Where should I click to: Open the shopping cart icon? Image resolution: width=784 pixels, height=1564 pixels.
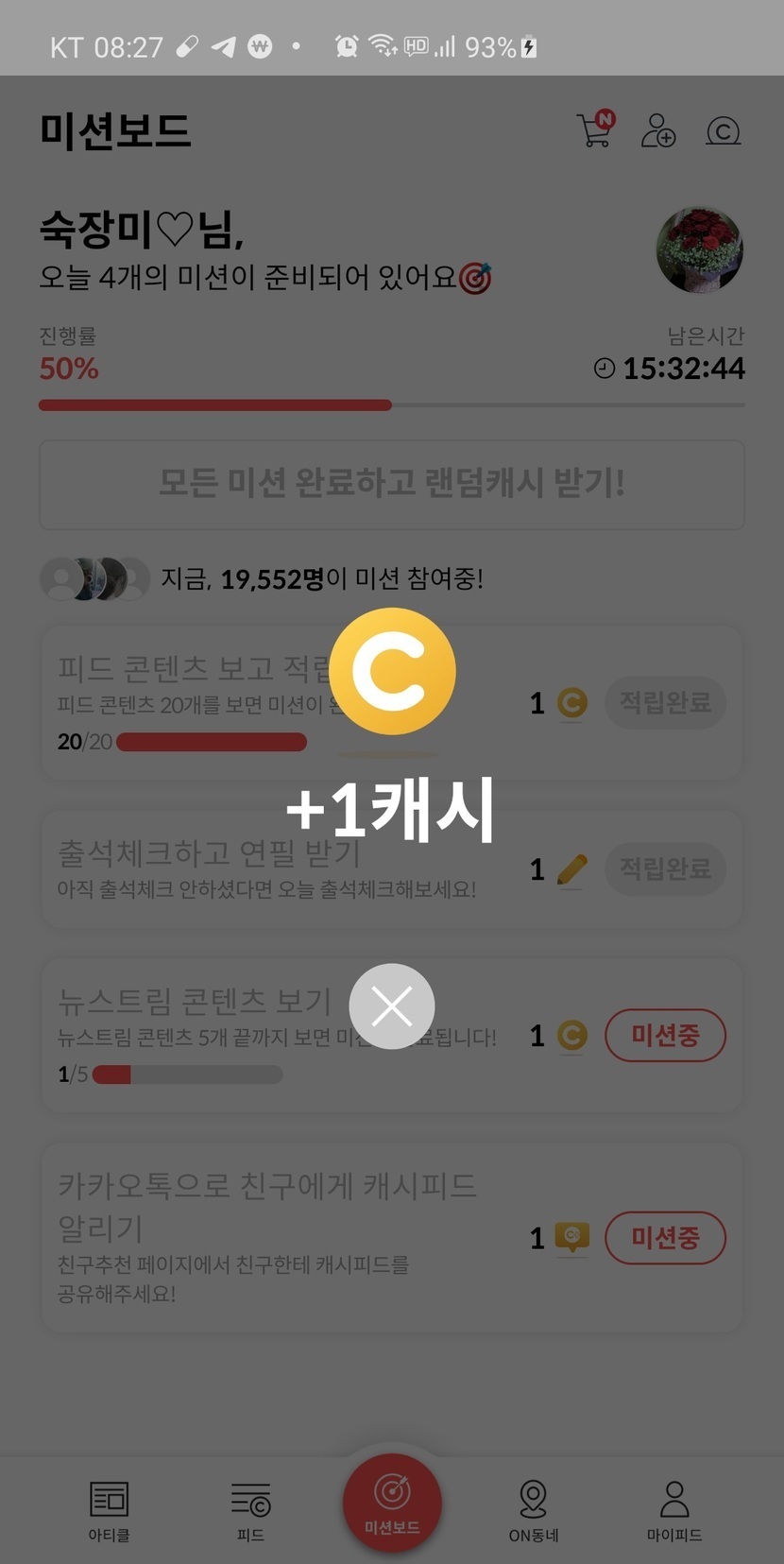(594, 130)
